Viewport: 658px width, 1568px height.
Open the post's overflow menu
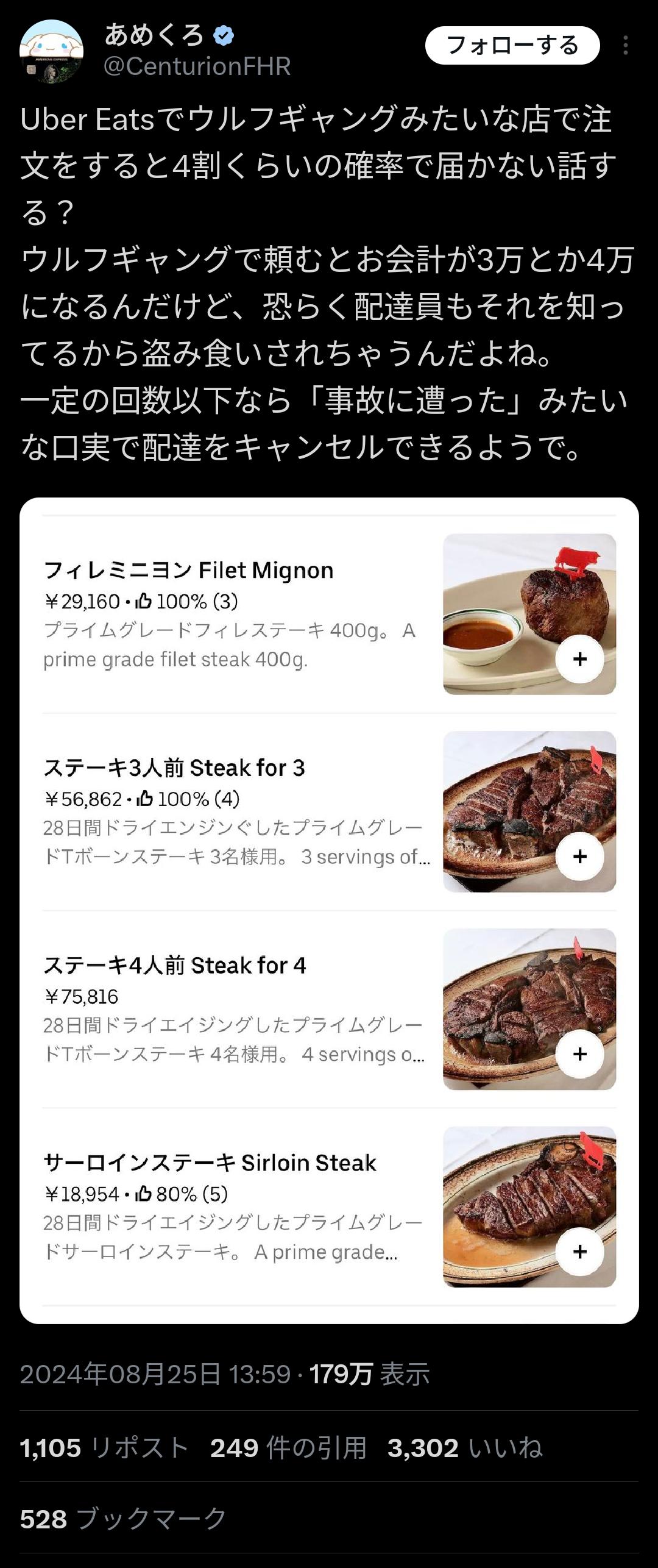626,46
